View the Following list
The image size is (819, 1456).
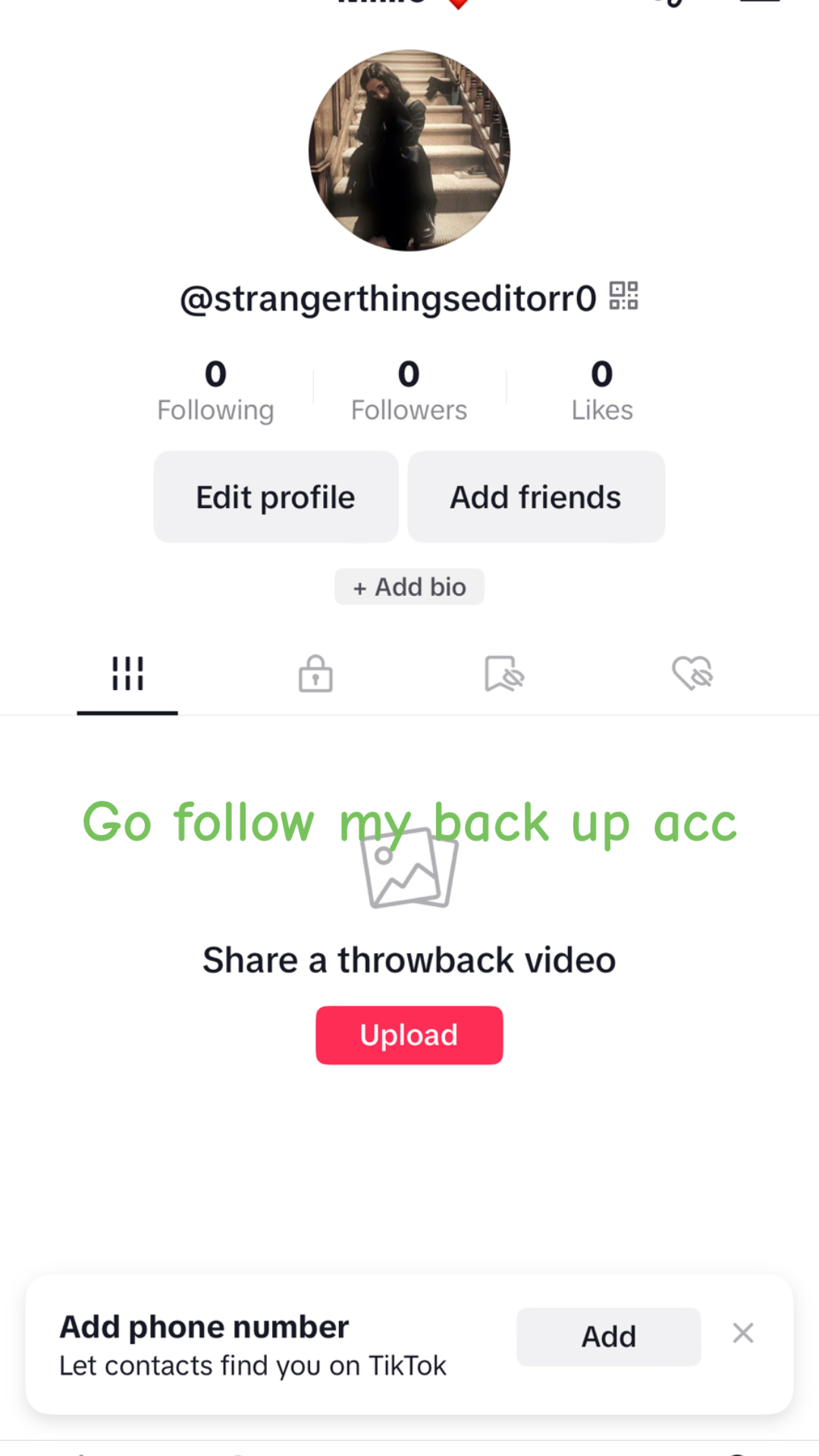pos(215,391)
